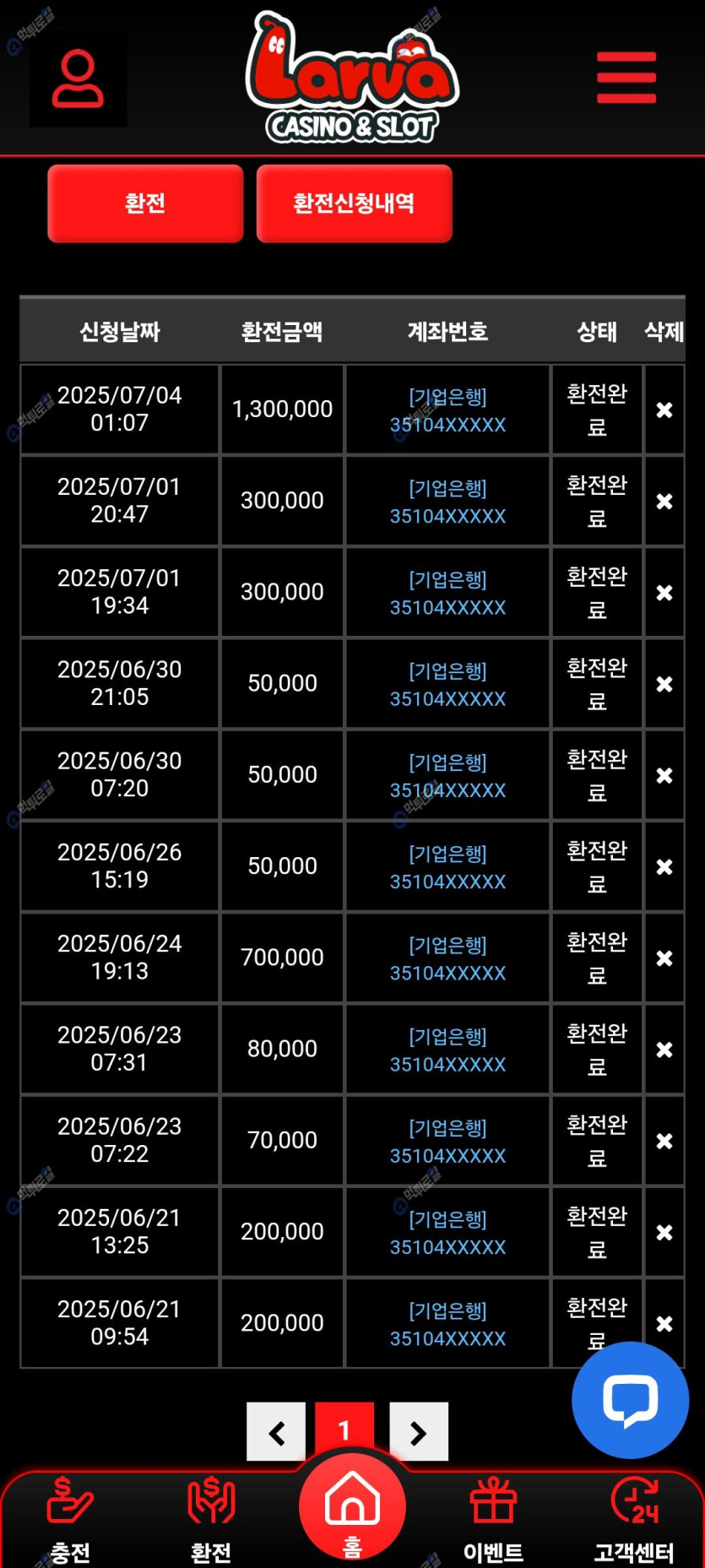Delete the 2025/06/30 21:05 record
The height and width of the screenshot is (1568, 705).
click(664, 684)
